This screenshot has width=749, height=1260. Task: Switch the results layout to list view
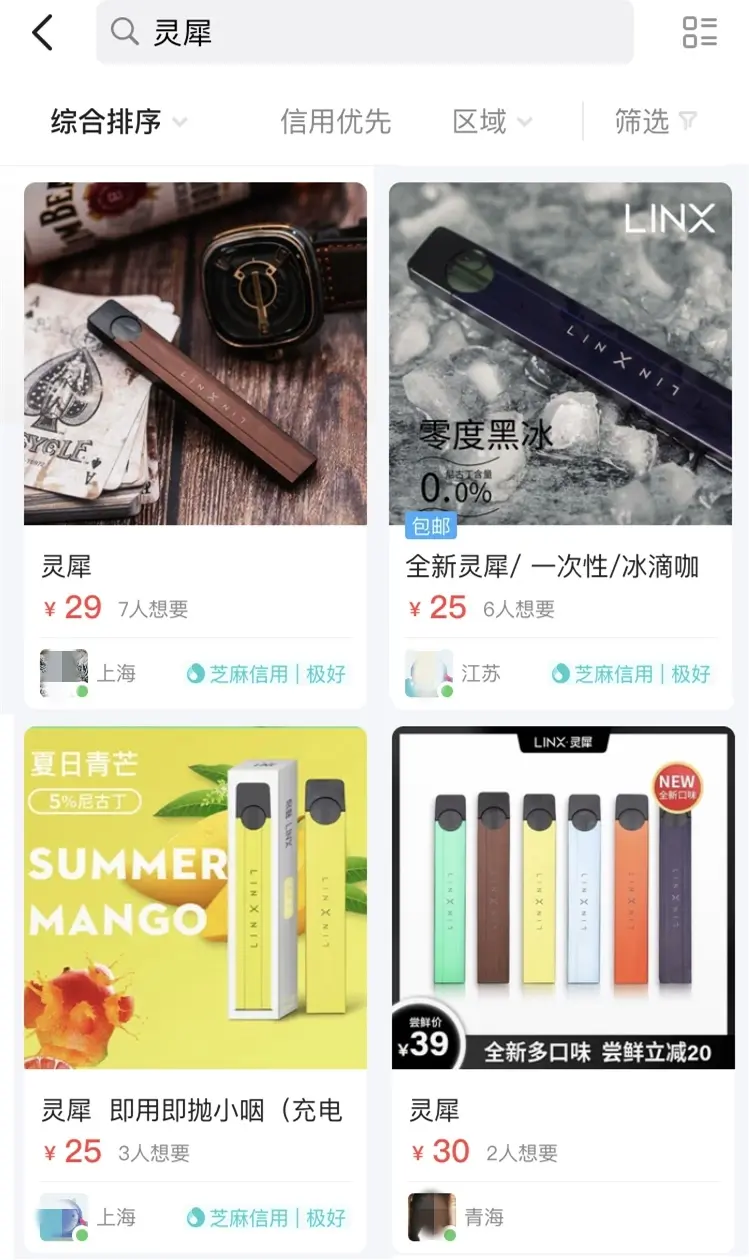[x=700, y=33]
